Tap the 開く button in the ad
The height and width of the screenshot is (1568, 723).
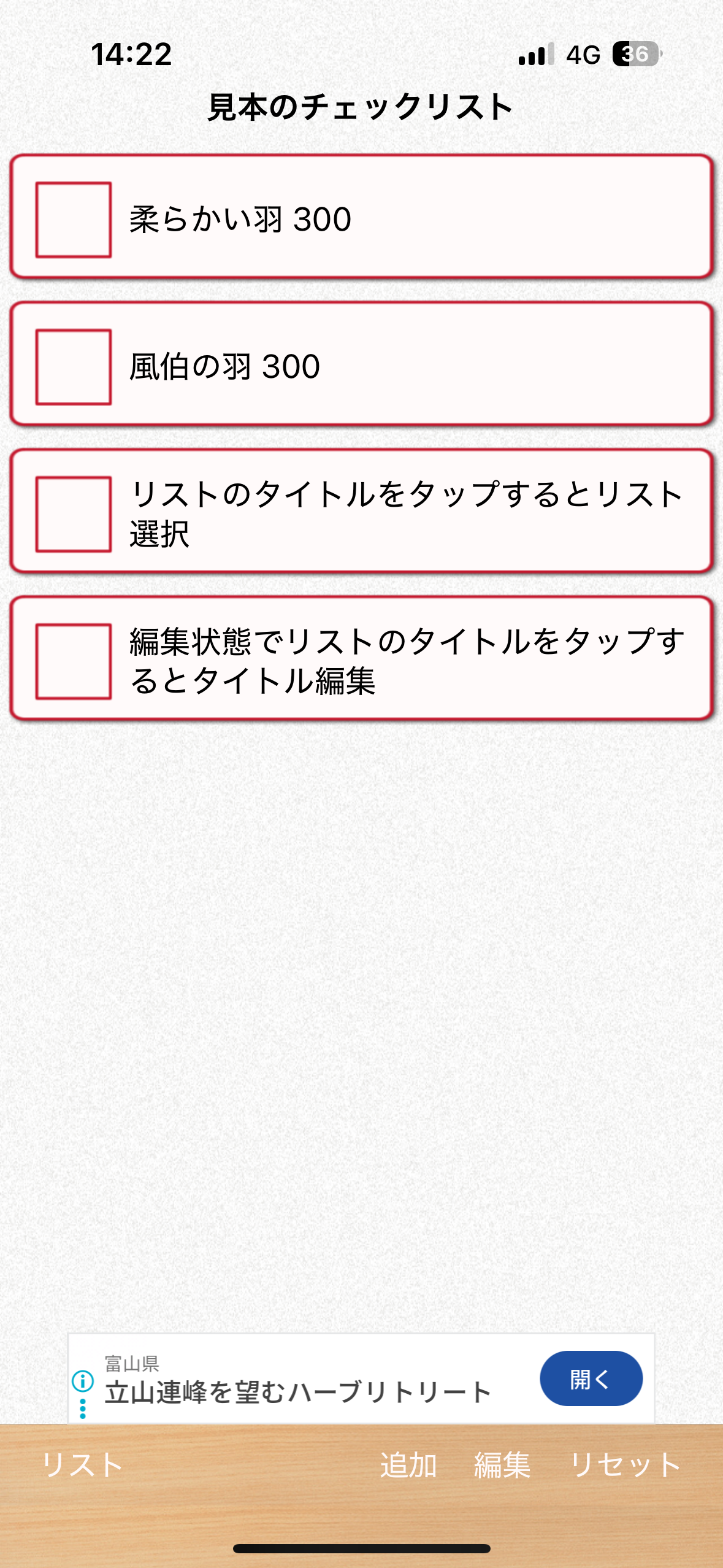(x=591, y=1378)
